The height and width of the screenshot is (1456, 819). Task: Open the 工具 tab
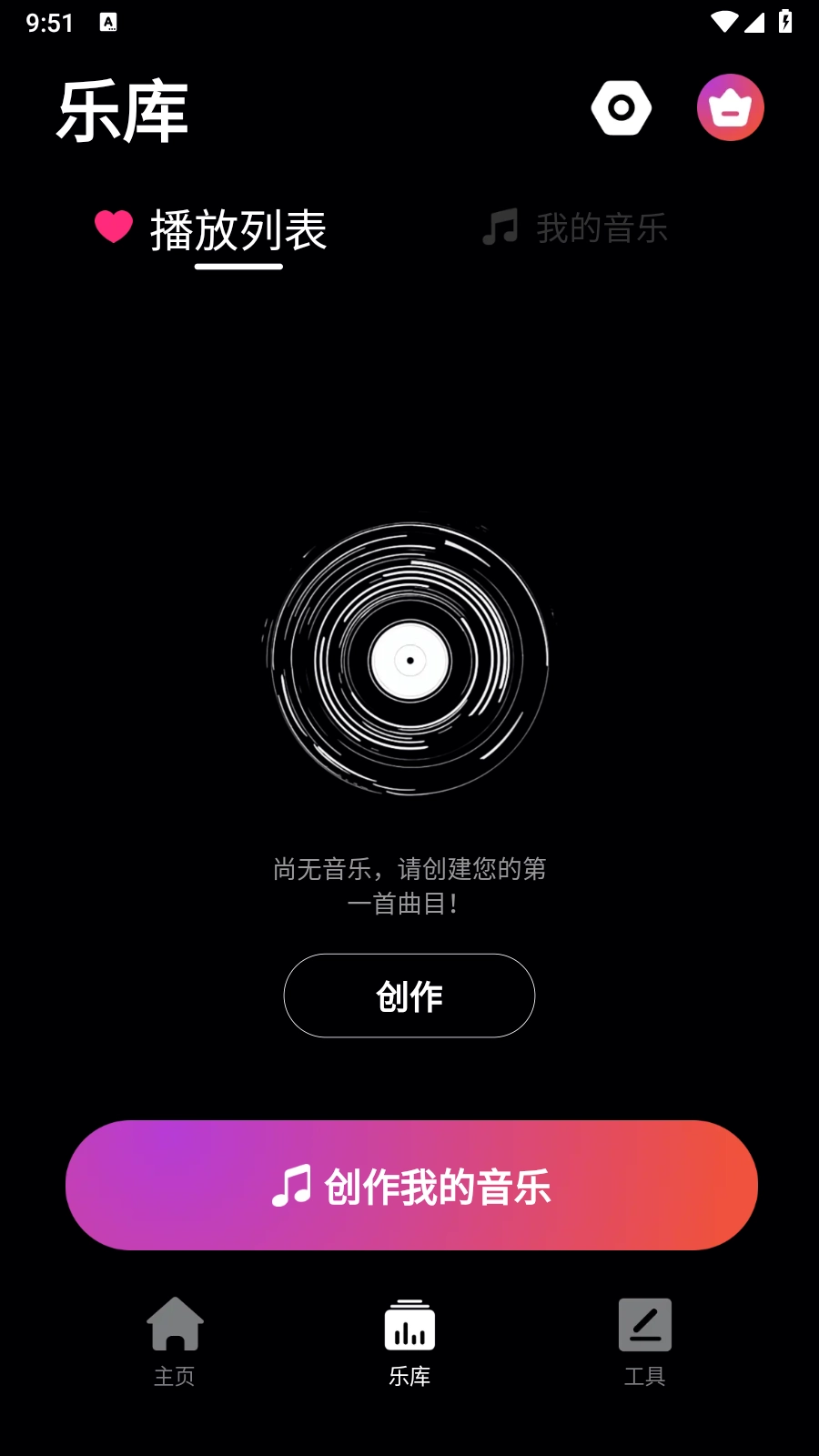[x=644, y=1341]
